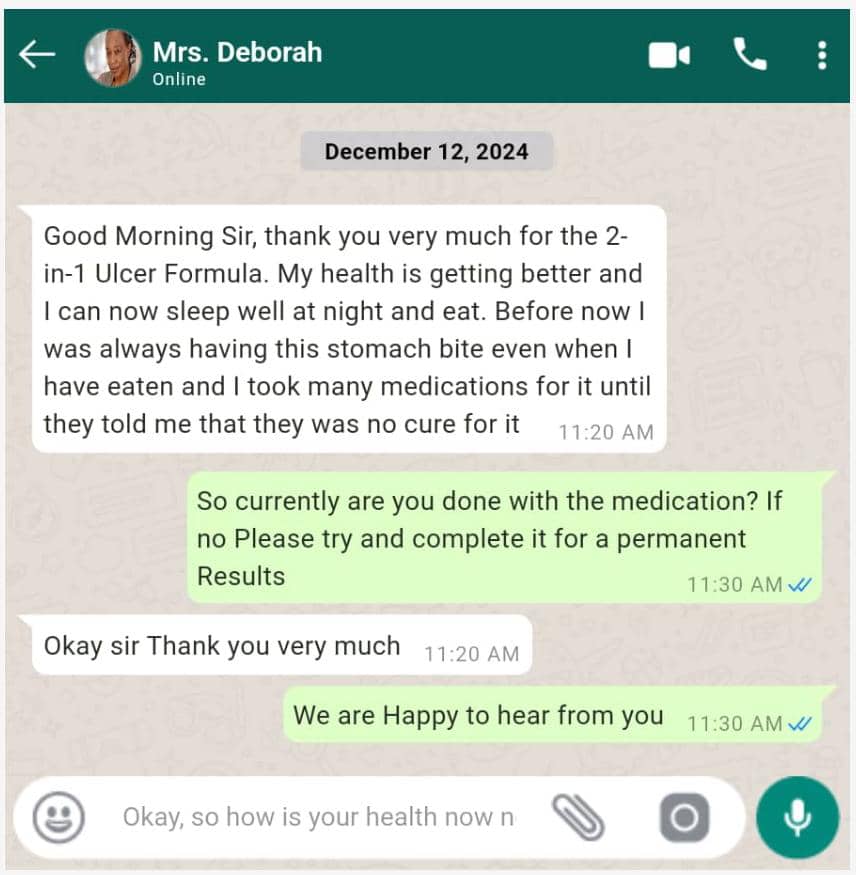The width and height of the screenshot is (856, 875).
Task: Focus the message input field
Action: 318,818
